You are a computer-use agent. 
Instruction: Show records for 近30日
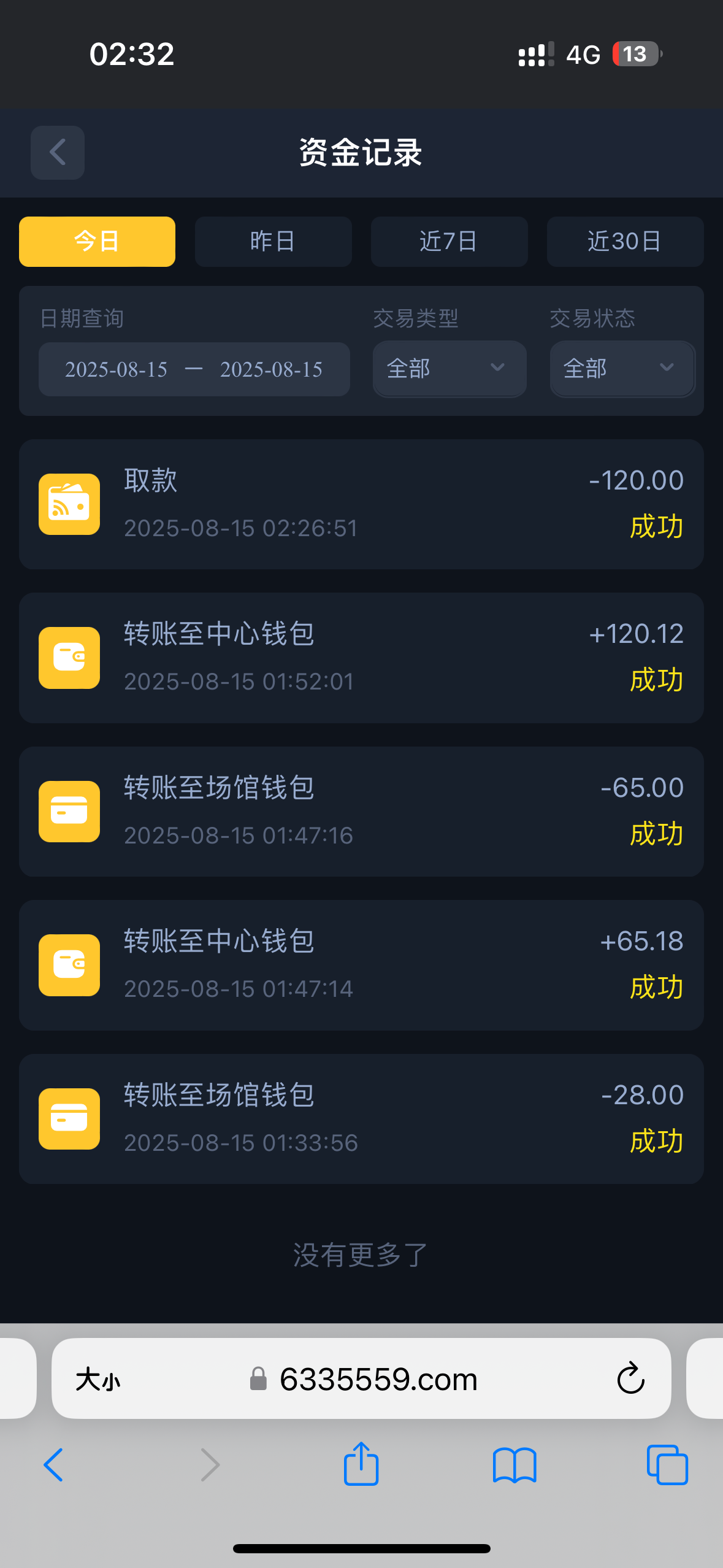click(x=624, y=242)
